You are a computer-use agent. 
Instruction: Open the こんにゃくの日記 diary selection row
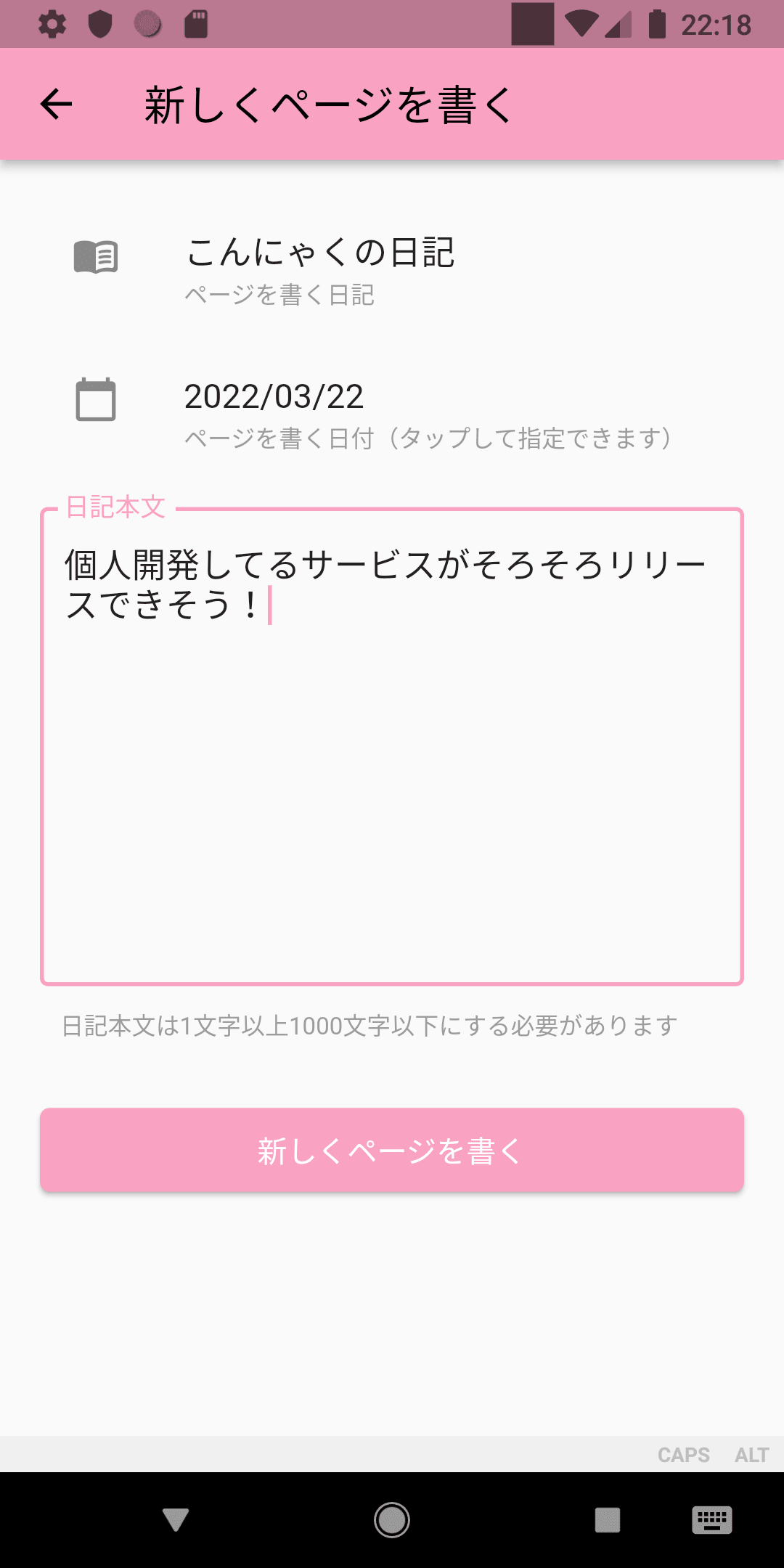tap(392, 271)
